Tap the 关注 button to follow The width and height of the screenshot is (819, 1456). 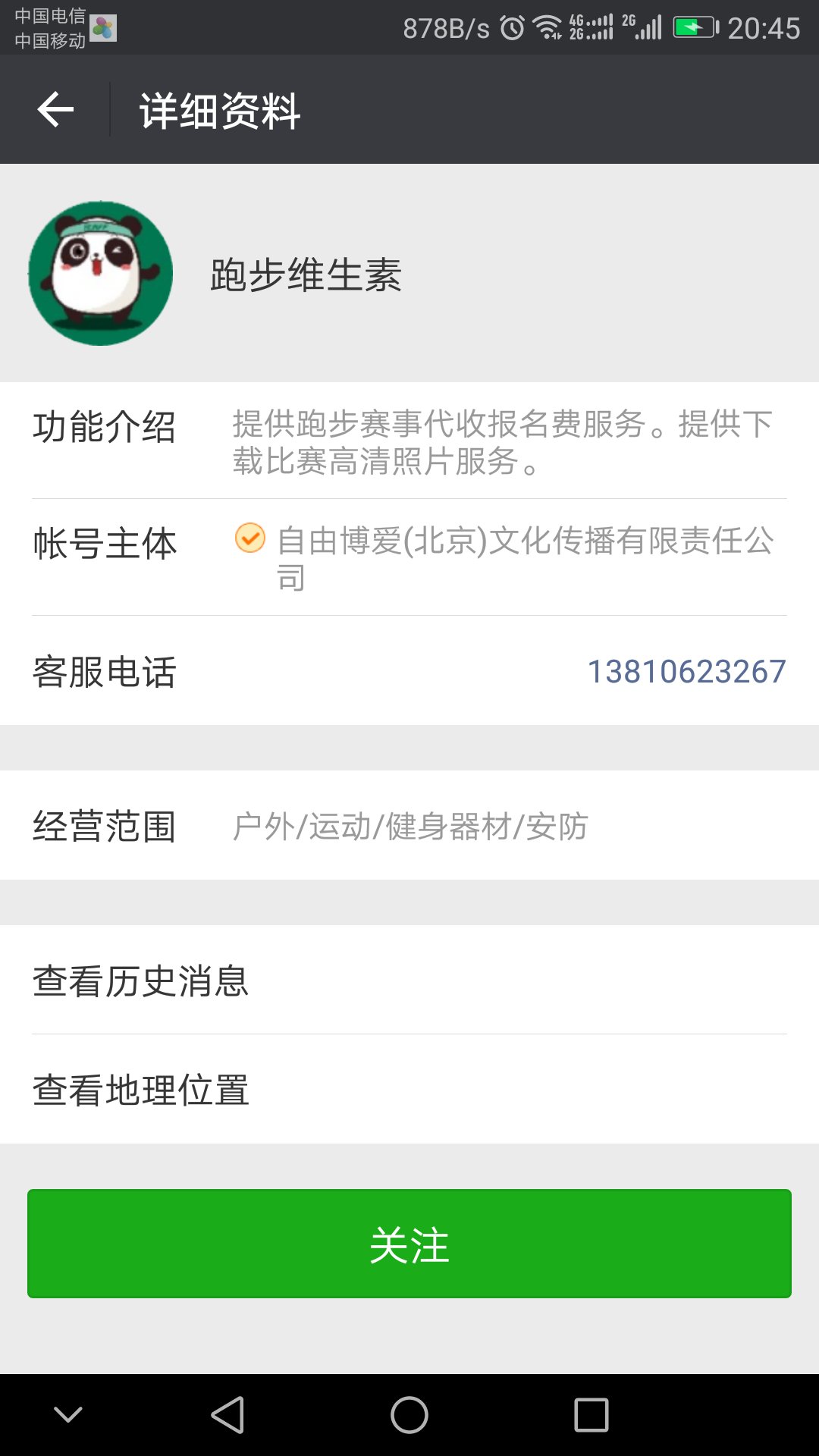click(x=409, y=1244)
